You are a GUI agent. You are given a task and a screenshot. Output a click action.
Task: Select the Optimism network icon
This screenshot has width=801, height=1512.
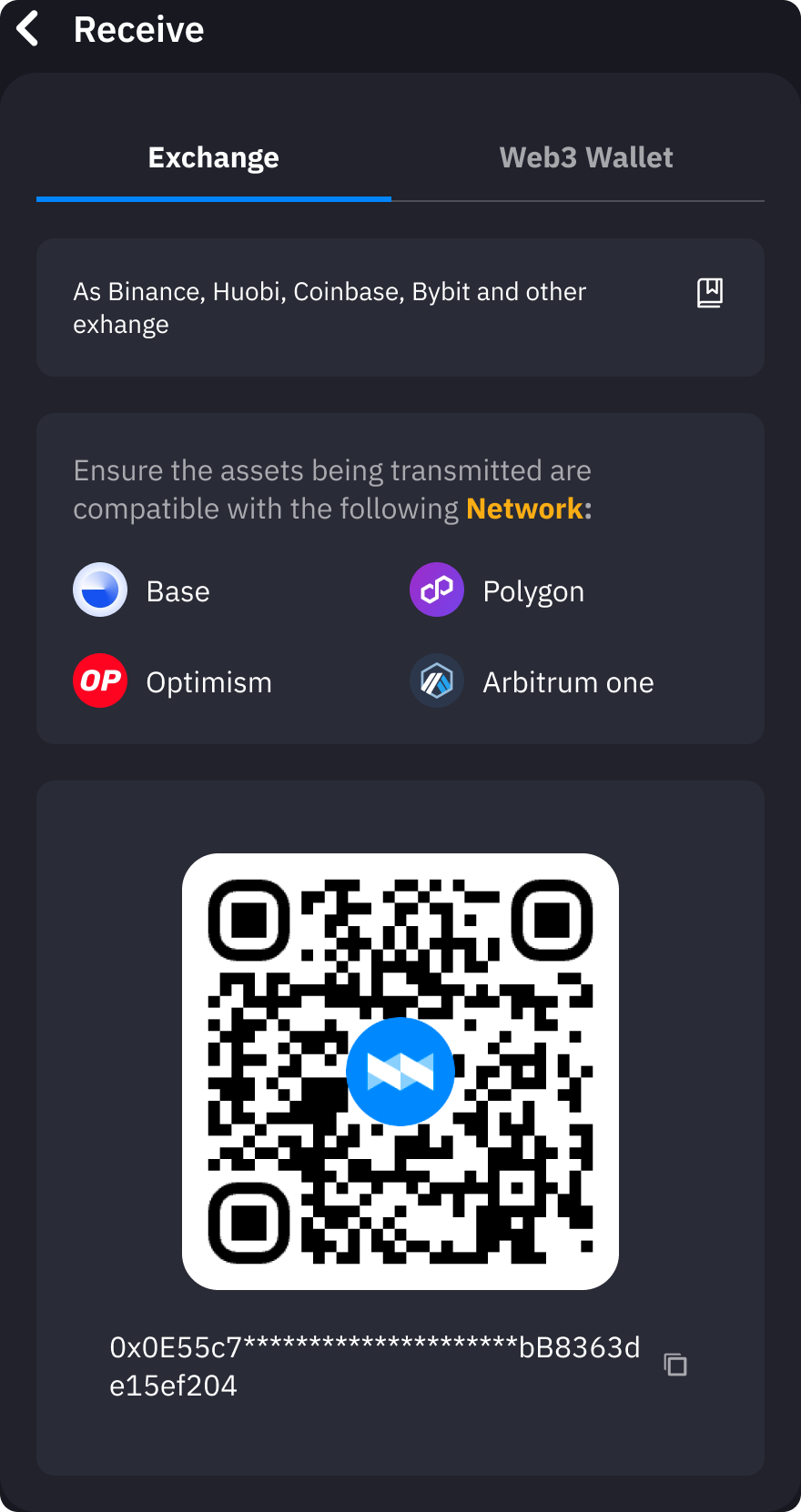pos(100,680)
